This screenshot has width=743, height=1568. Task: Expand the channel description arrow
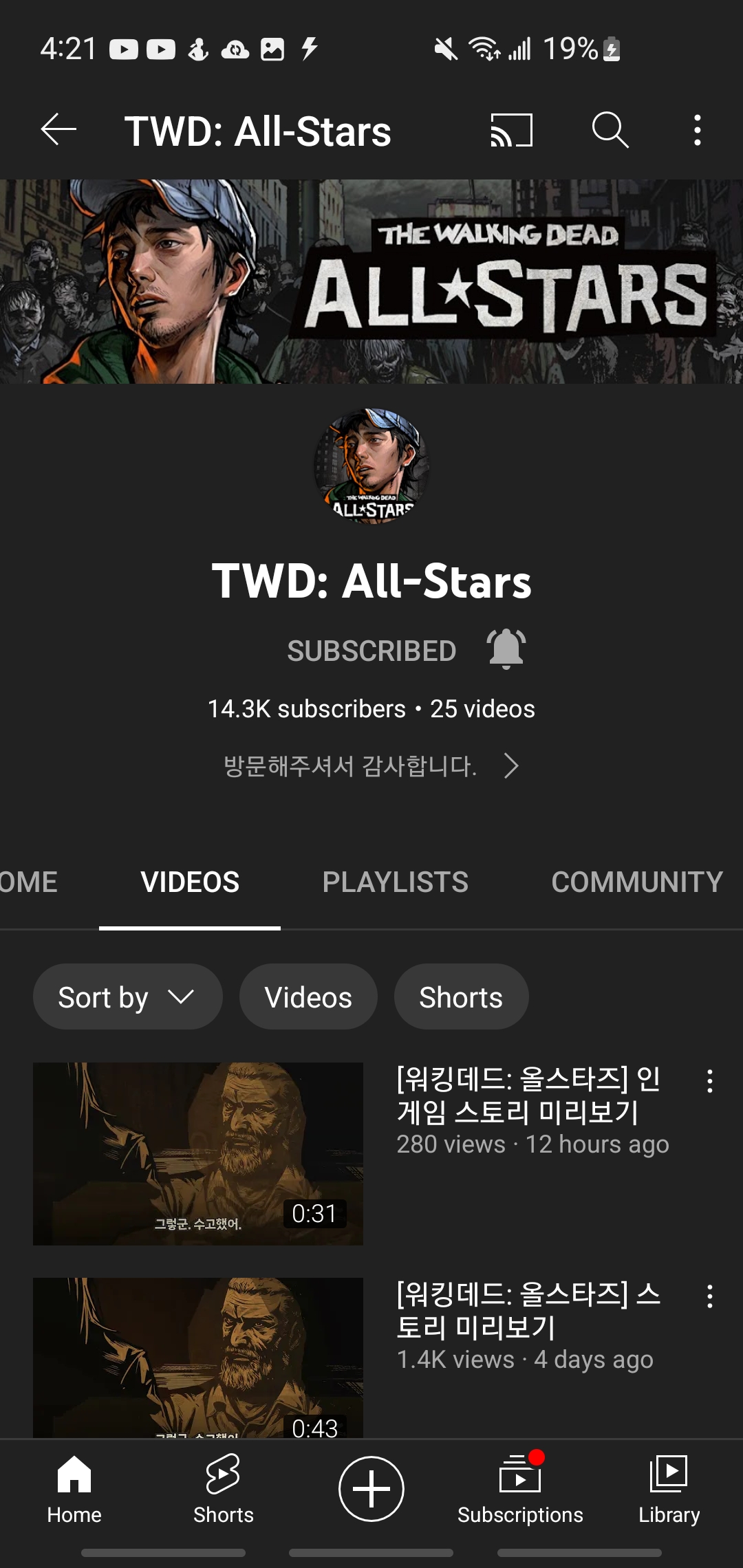[x=510, y=765]
